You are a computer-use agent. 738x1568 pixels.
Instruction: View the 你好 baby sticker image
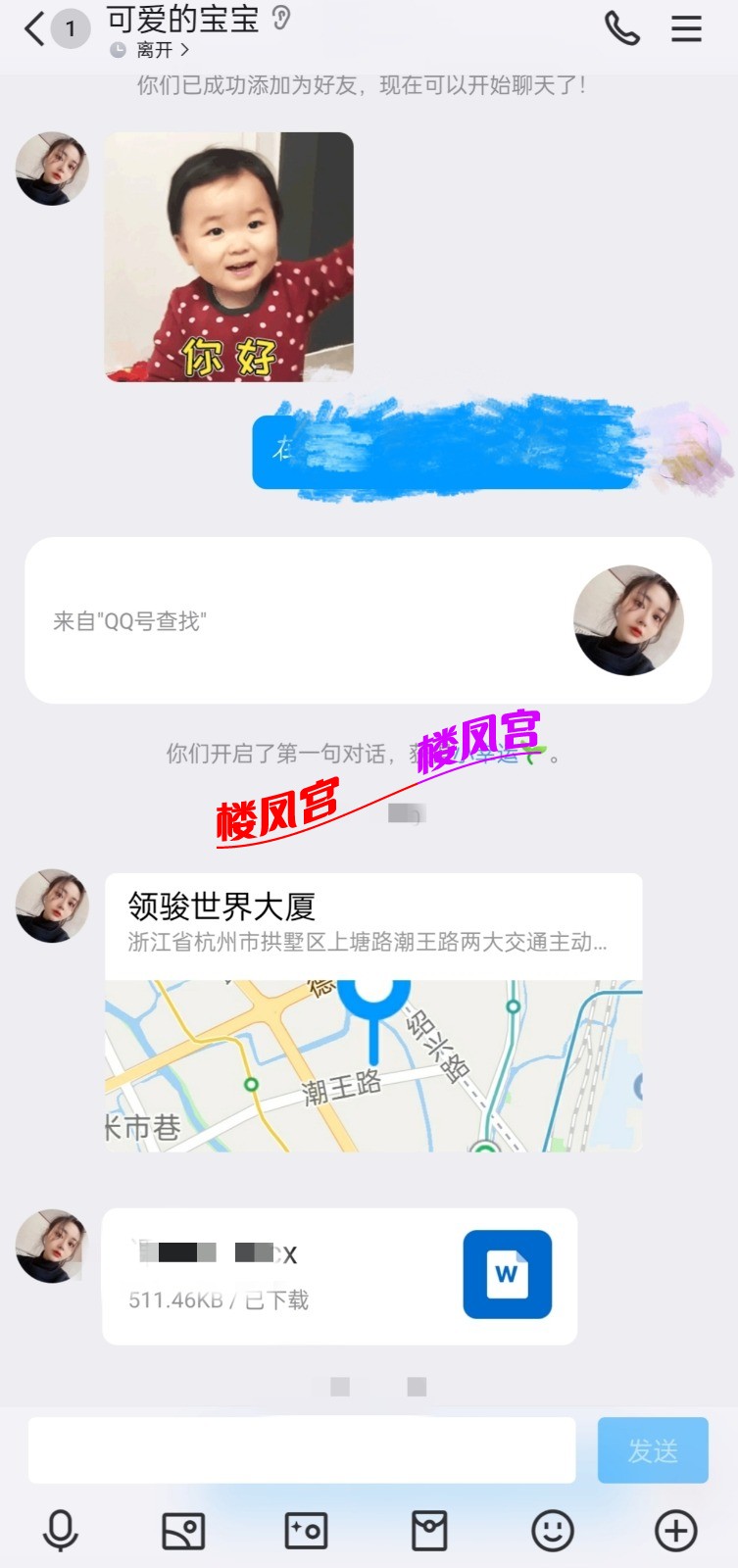[228, 257]
